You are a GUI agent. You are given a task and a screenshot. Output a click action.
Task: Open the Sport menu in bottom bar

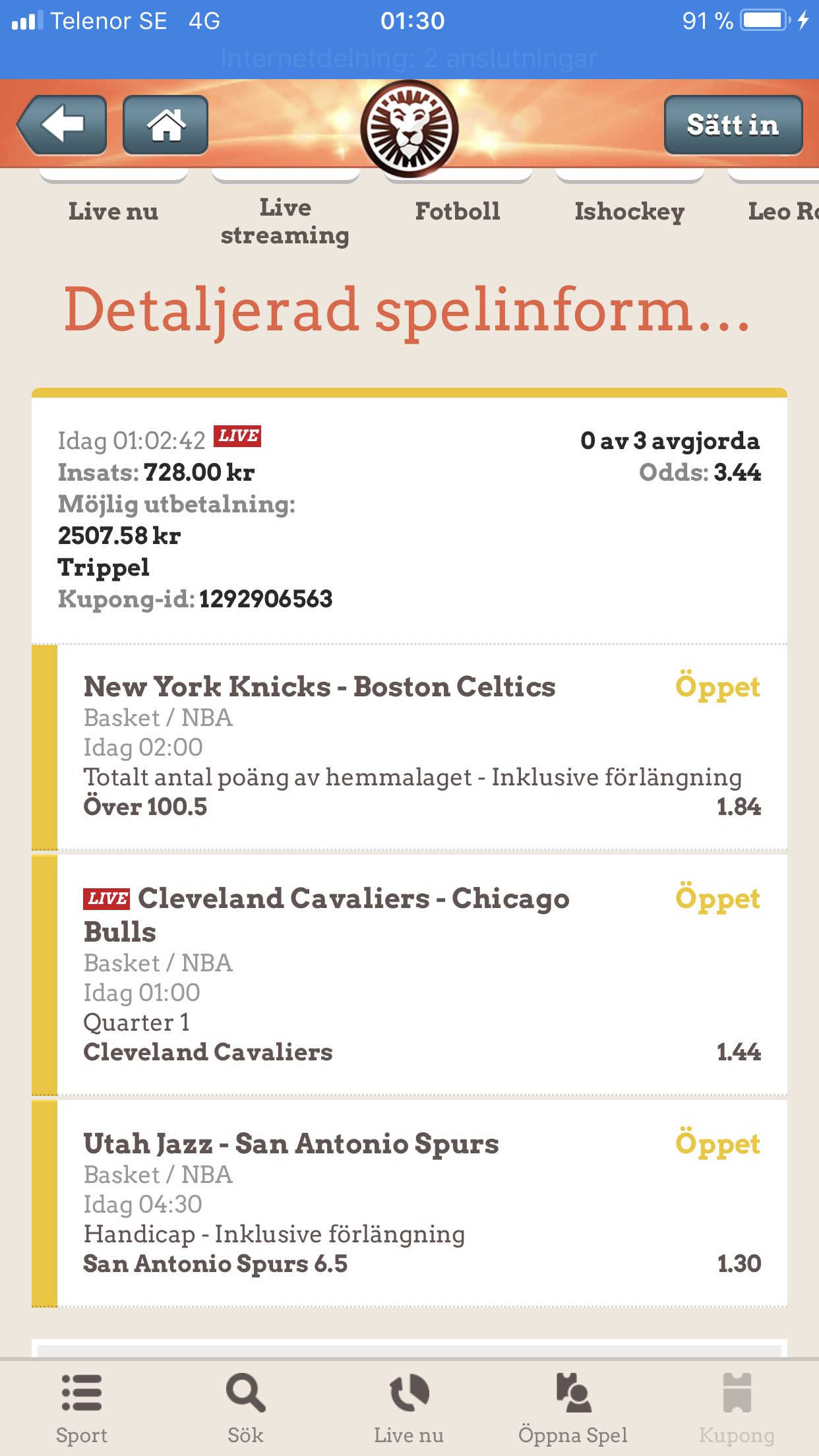point(82,1409)
